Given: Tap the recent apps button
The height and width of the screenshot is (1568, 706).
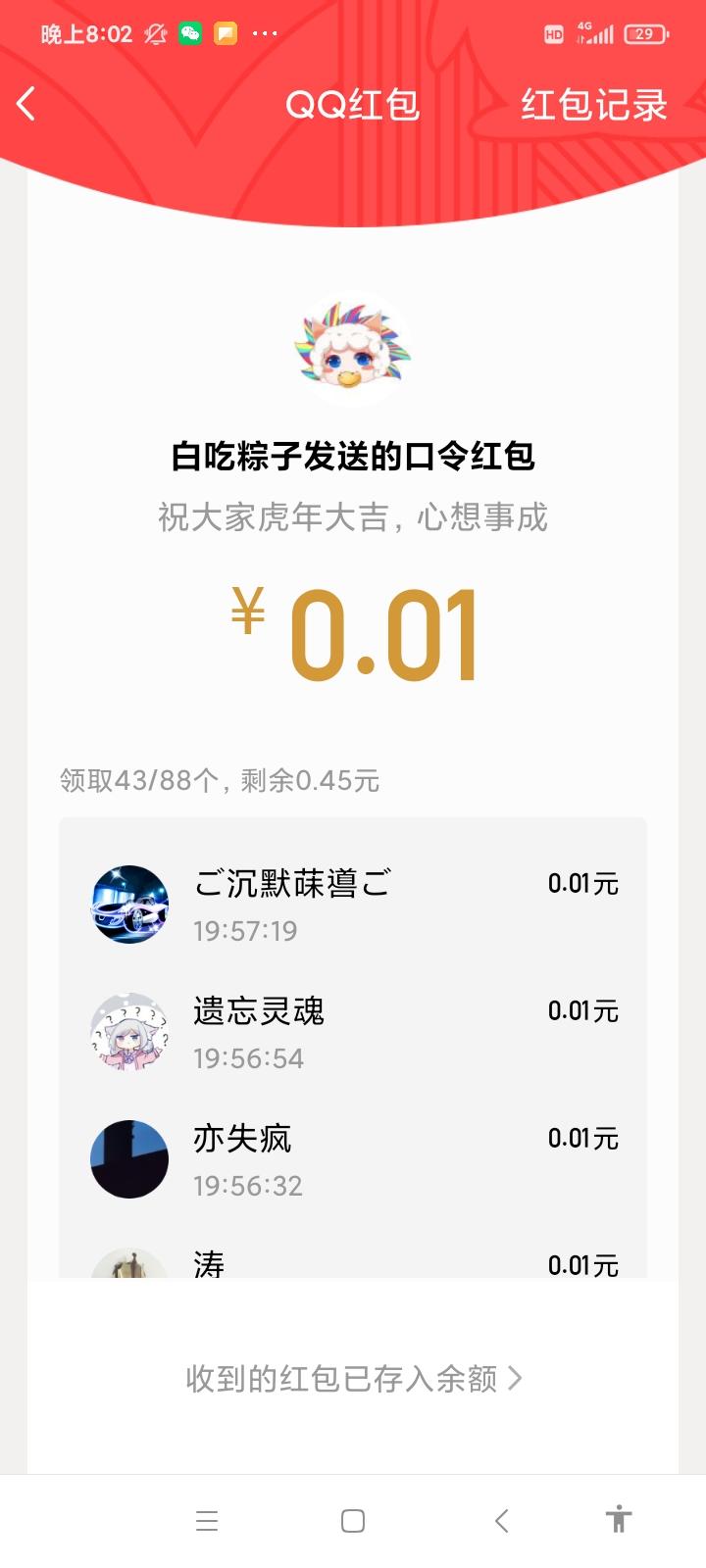Looking at the screenshot, I should tap(206, 1520).
